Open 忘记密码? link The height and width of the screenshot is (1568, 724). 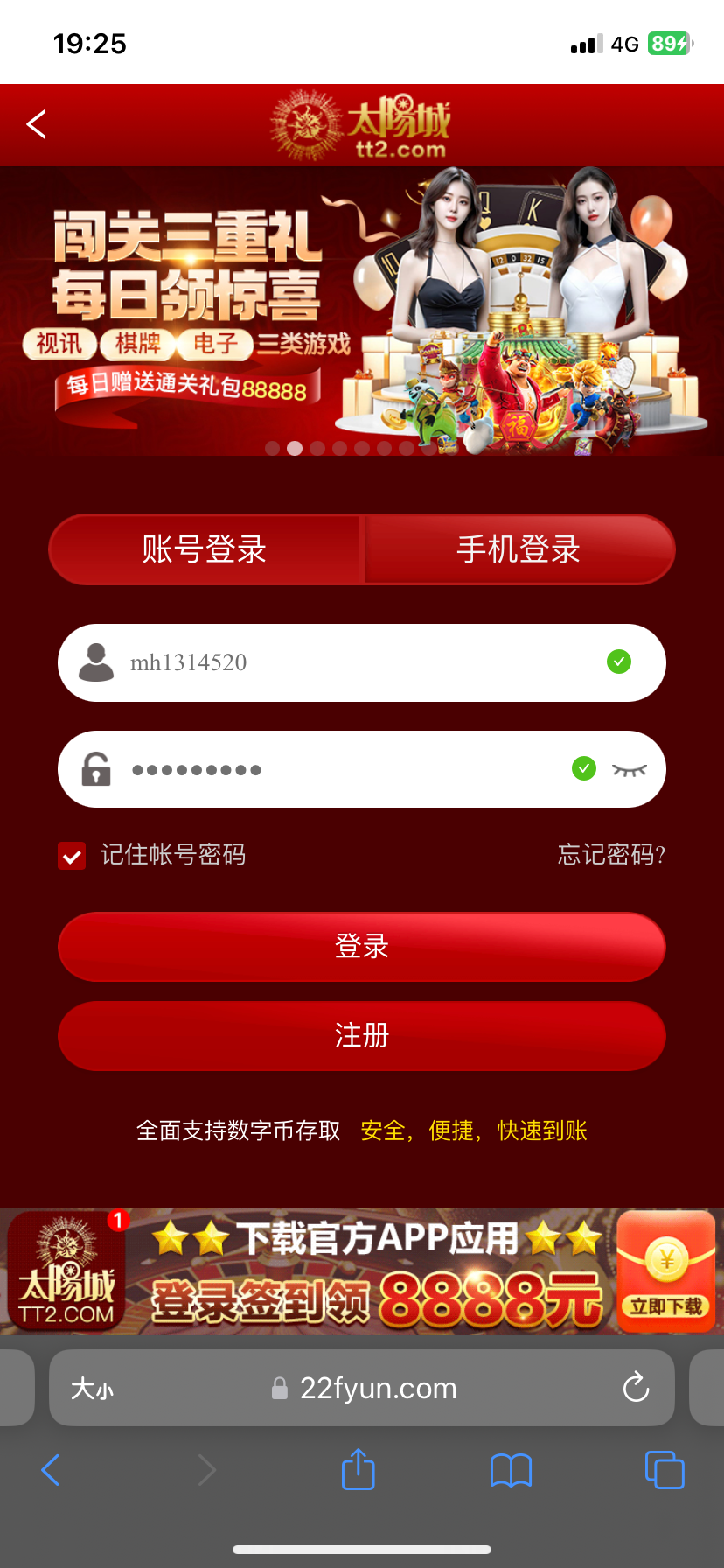point(611,854)
